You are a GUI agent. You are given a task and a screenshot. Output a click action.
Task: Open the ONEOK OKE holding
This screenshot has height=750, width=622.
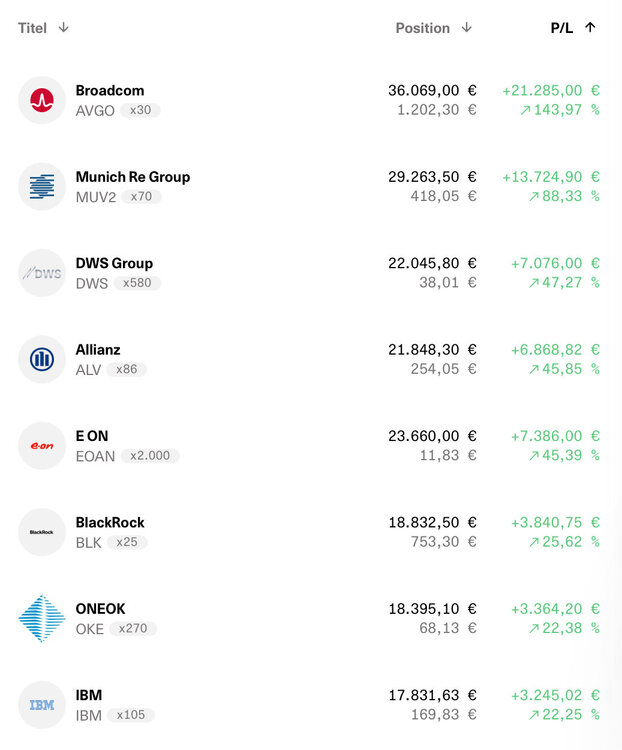pos(100,618)
